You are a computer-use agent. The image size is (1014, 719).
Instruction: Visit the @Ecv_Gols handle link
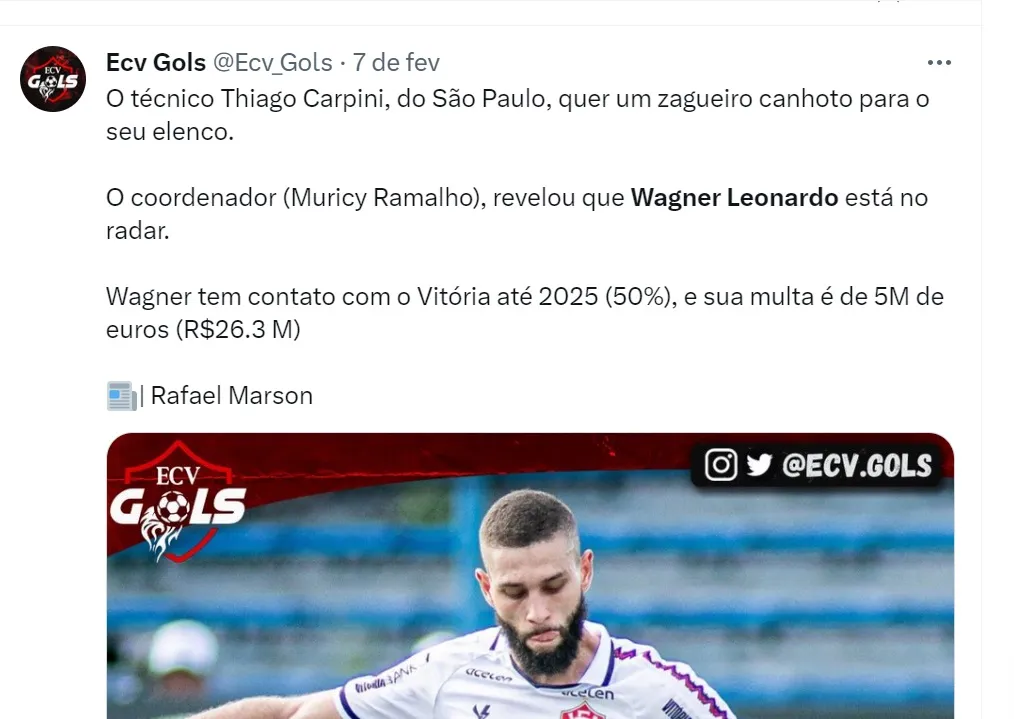tap(272, 63)
